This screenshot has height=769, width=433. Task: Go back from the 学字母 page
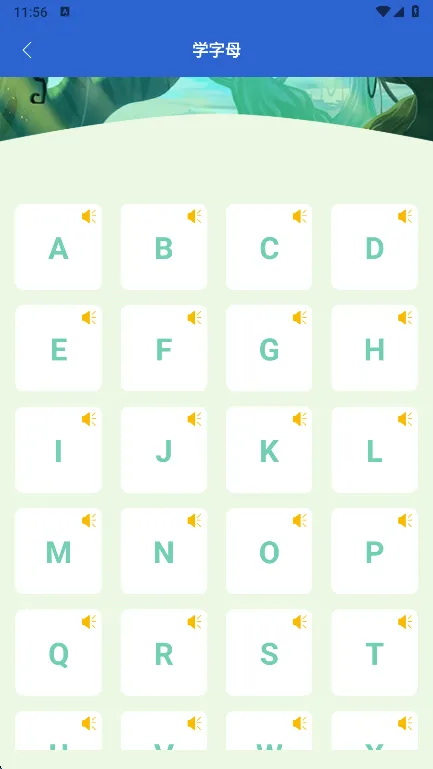coord(27,50)
